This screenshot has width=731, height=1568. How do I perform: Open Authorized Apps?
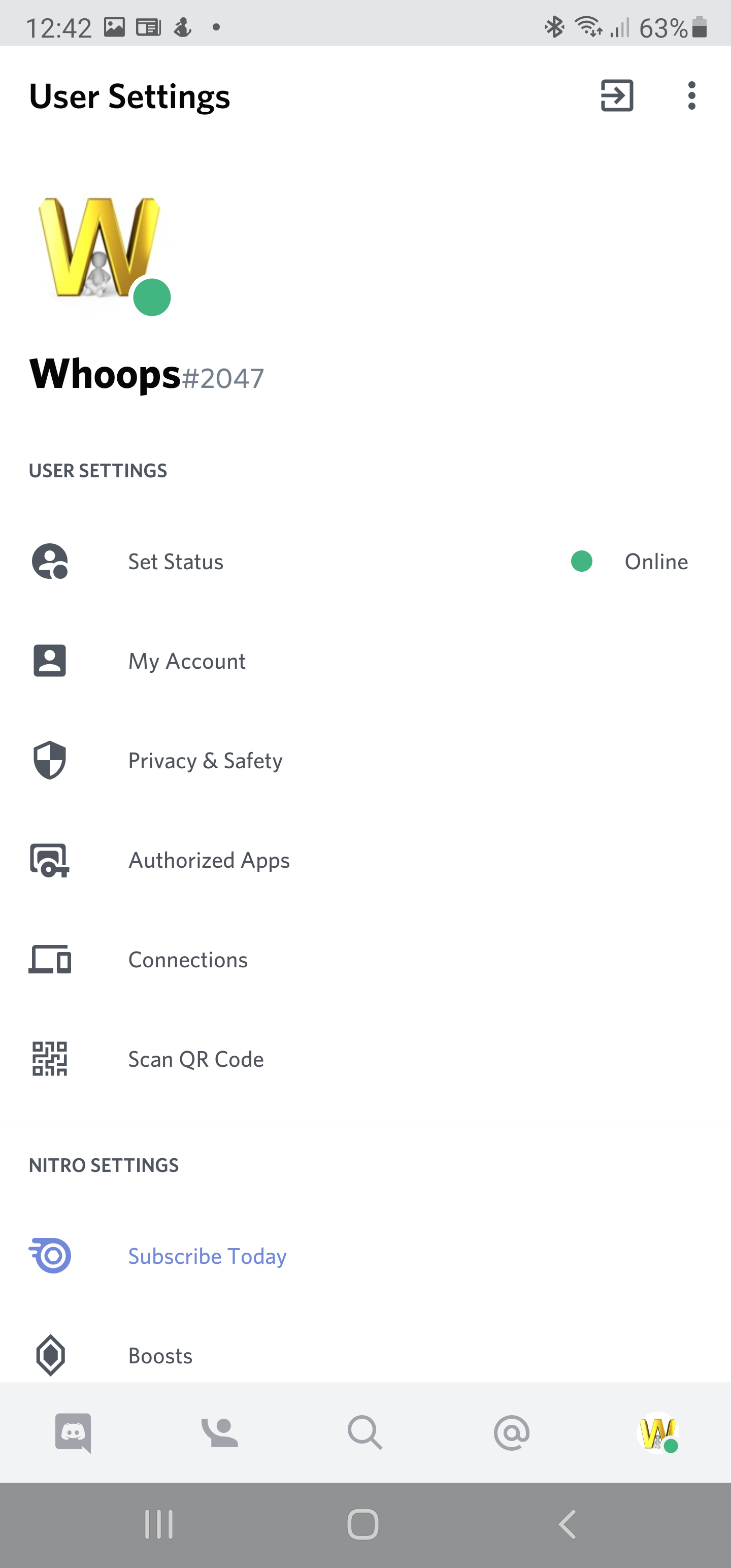click(x=365, y=860)
